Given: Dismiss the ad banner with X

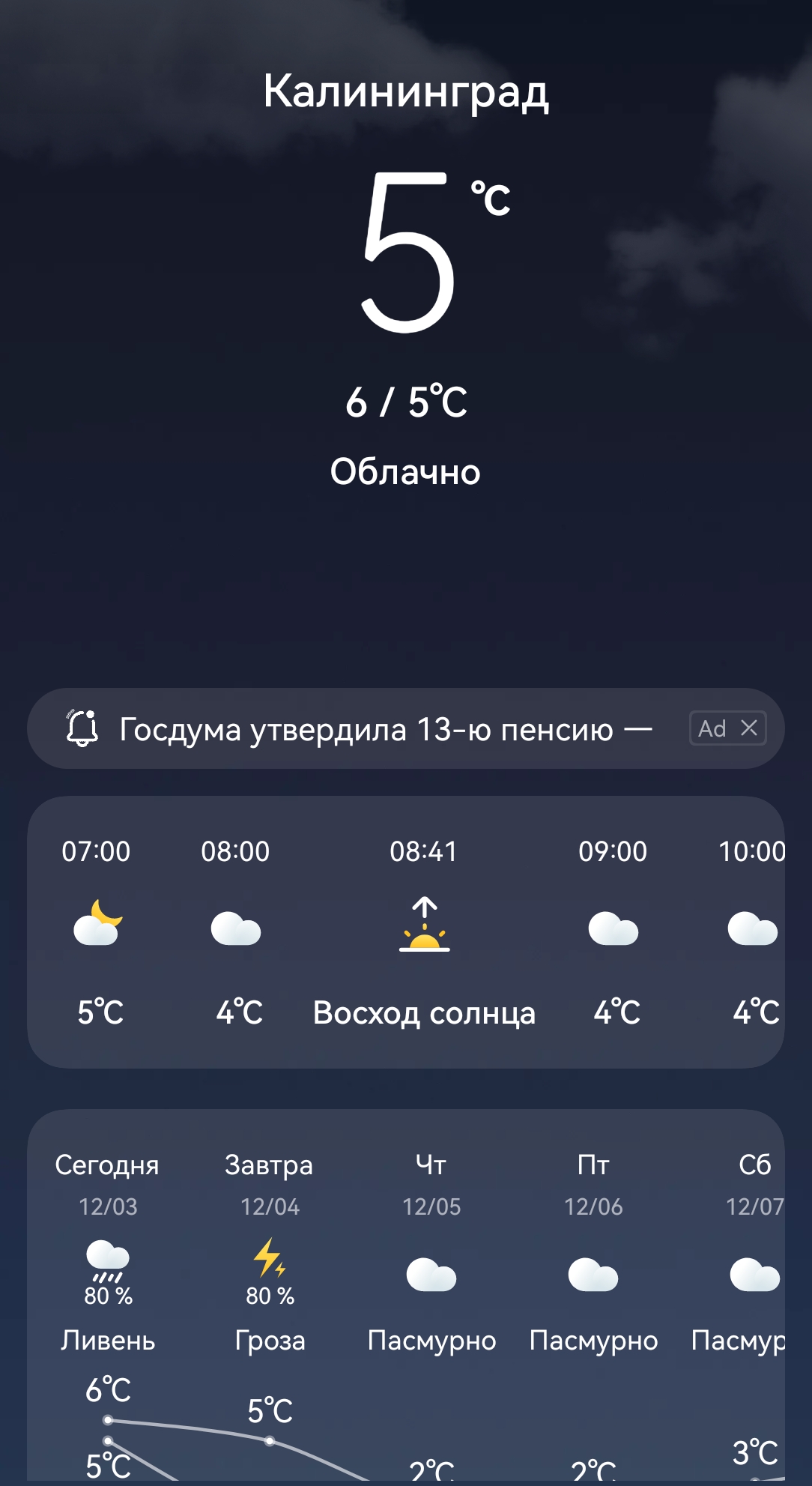Looking at the screenshot, I should pyautogui.click(x=749, y=728).
